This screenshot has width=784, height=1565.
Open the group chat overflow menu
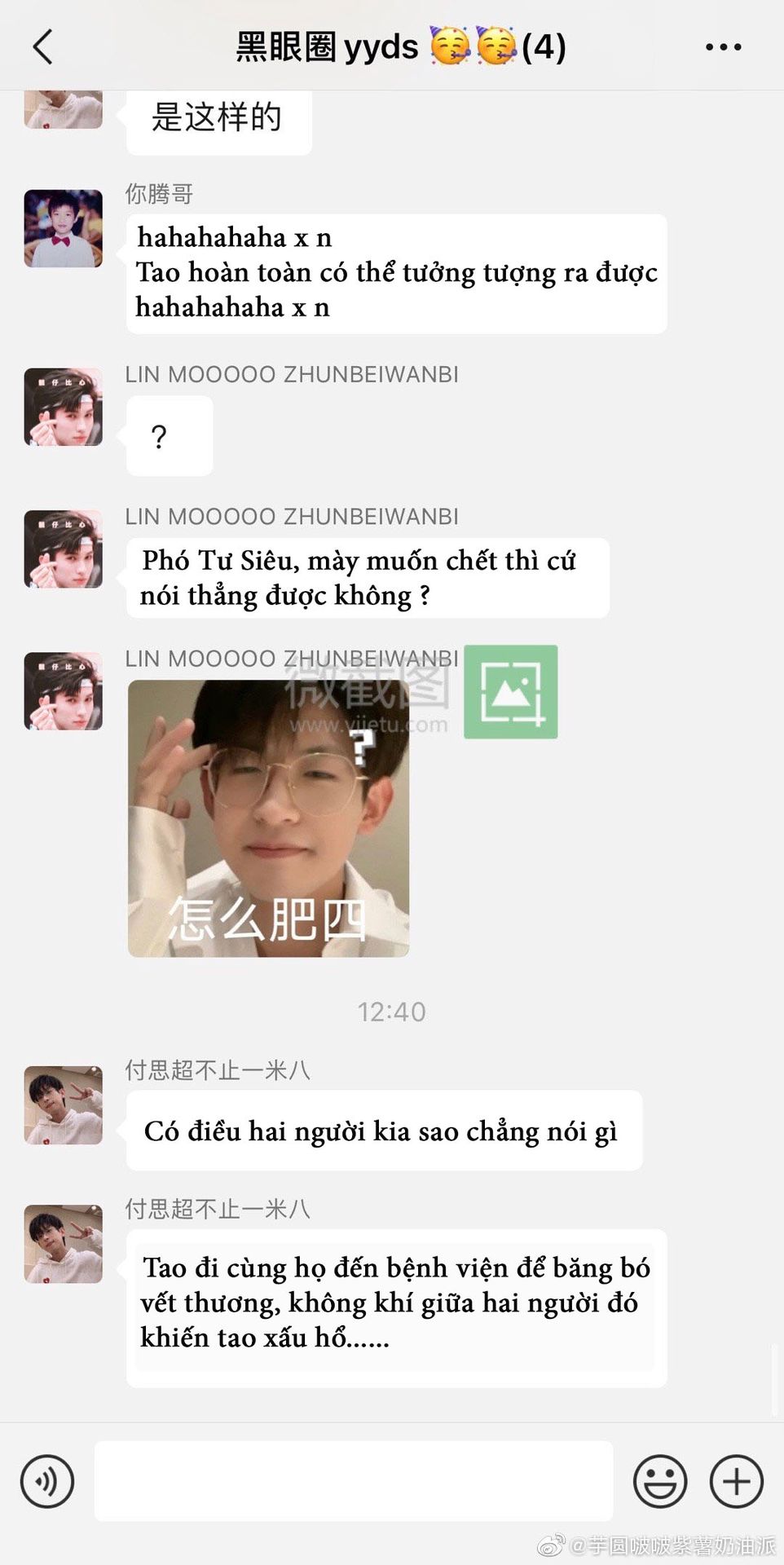[723, 47]
